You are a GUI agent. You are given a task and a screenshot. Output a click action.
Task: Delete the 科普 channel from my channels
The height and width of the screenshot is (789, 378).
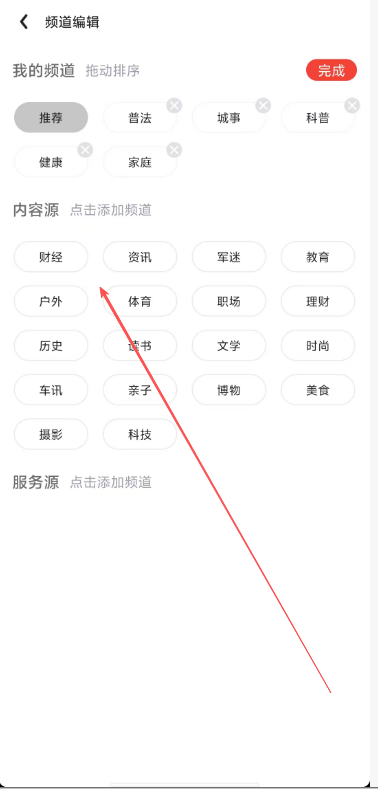click(x=352, y=106)
